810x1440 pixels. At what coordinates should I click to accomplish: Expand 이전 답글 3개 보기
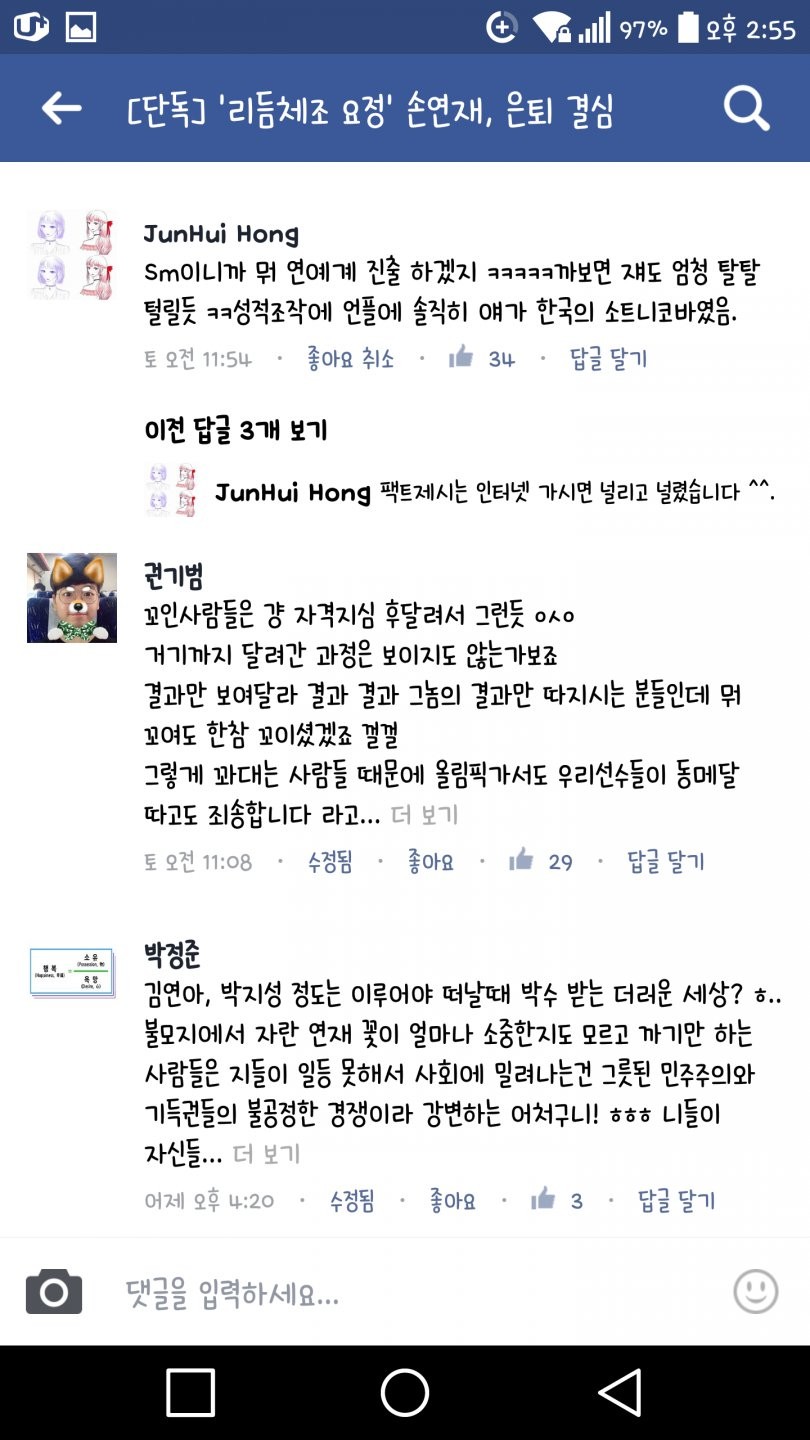tap(236, 431)
